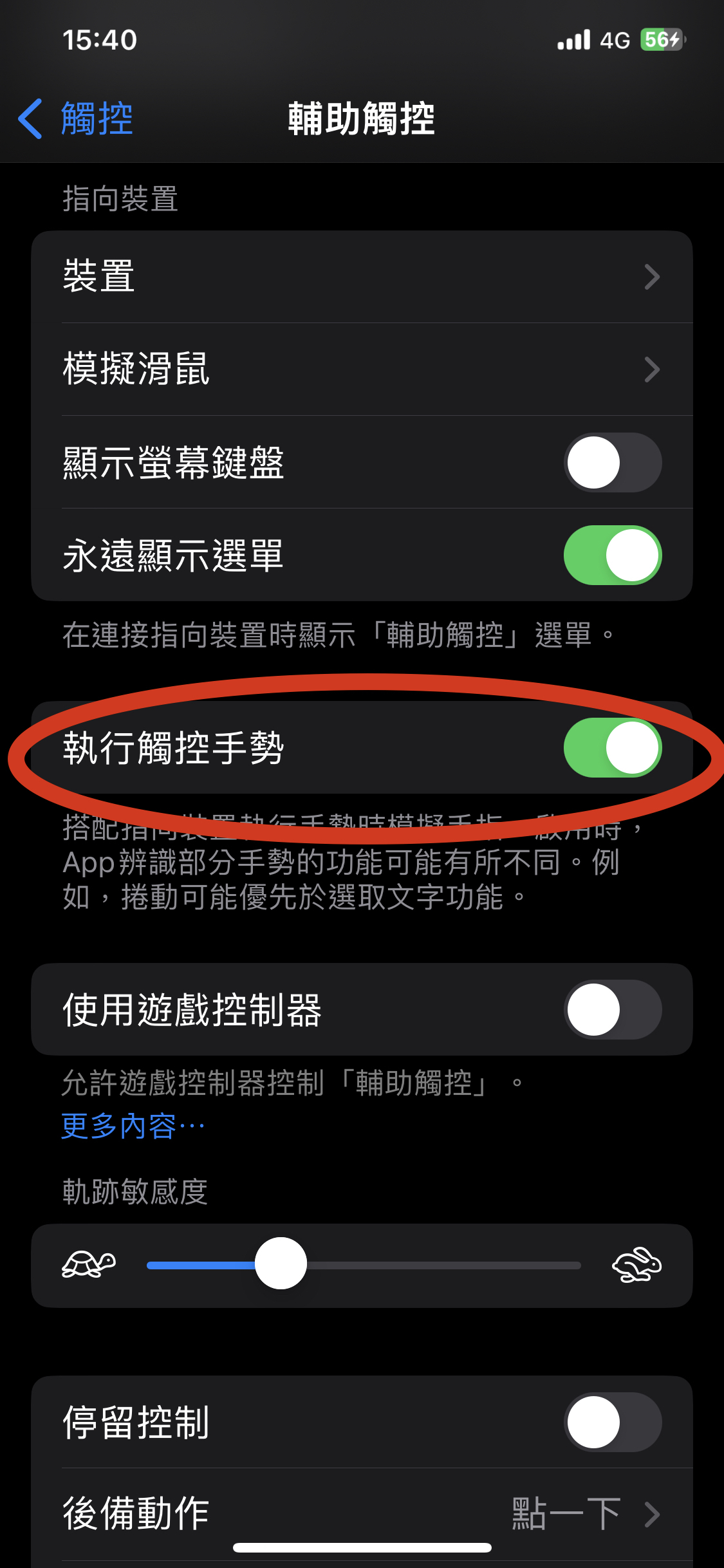Turn on 使用遊戲控制器
The height and width of the screenshot is (1568, 724).
612,1009
